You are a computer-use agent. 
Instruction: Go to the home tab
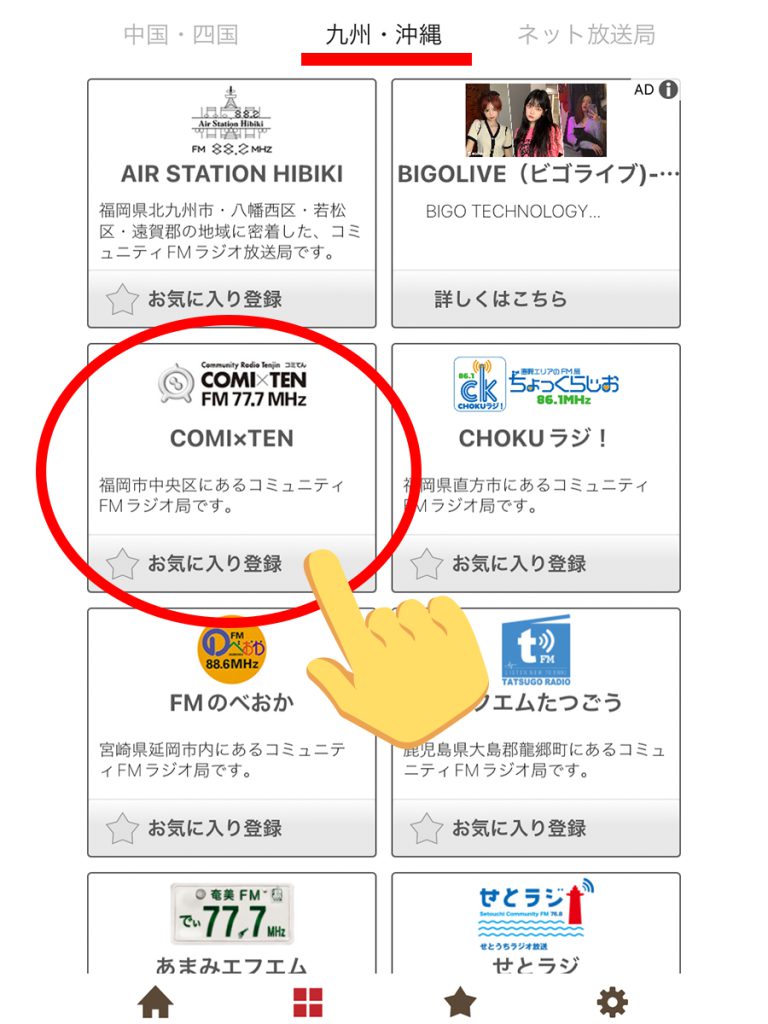tap(155, 1001)
